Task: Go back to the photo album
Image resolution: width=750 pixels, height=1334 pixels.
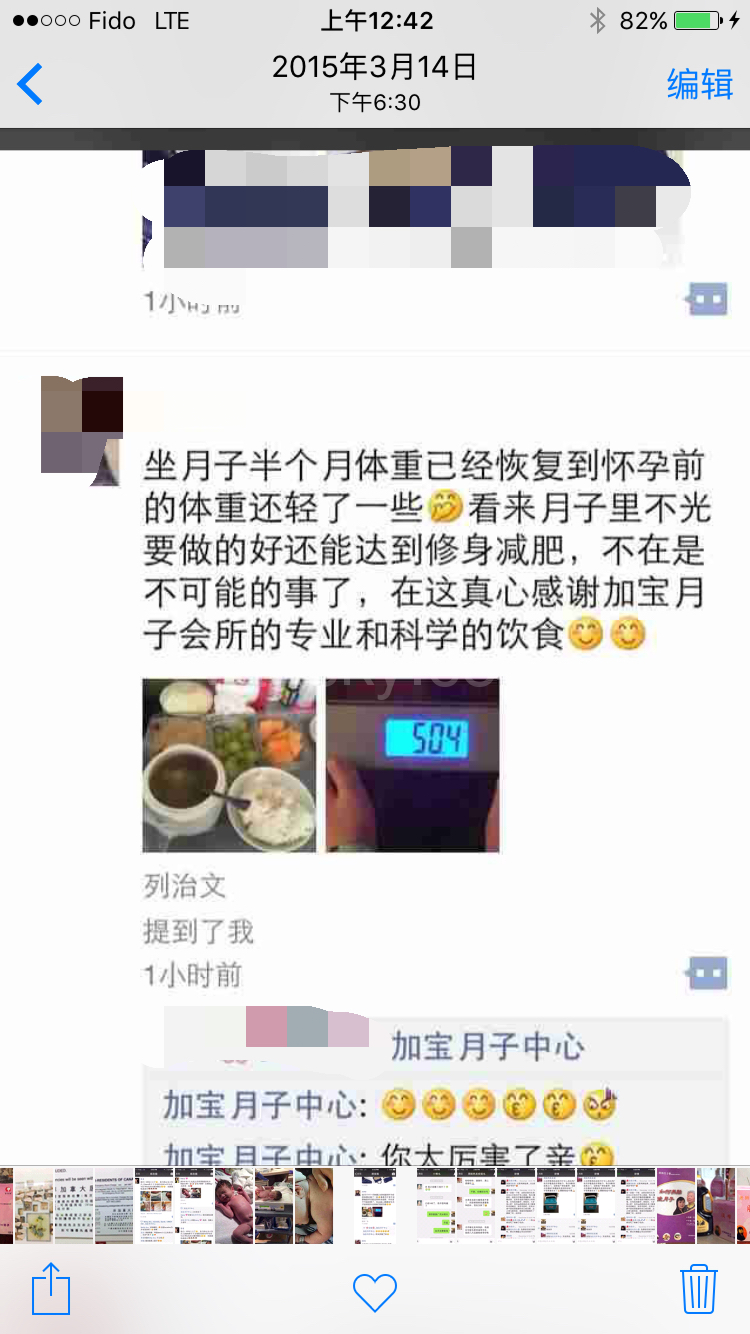Action: [x=31, y=85]
